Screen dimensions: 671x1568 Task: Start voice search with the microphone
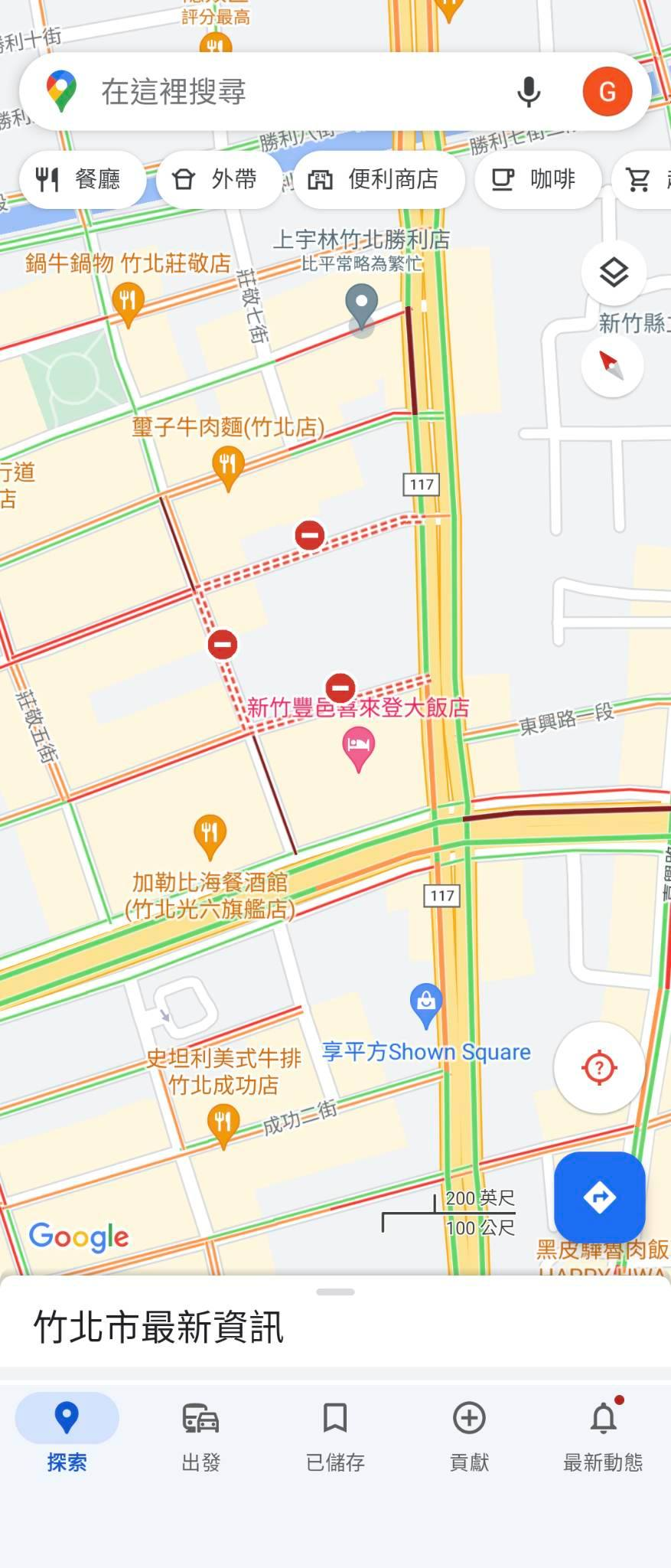click(x=529, y=92)
